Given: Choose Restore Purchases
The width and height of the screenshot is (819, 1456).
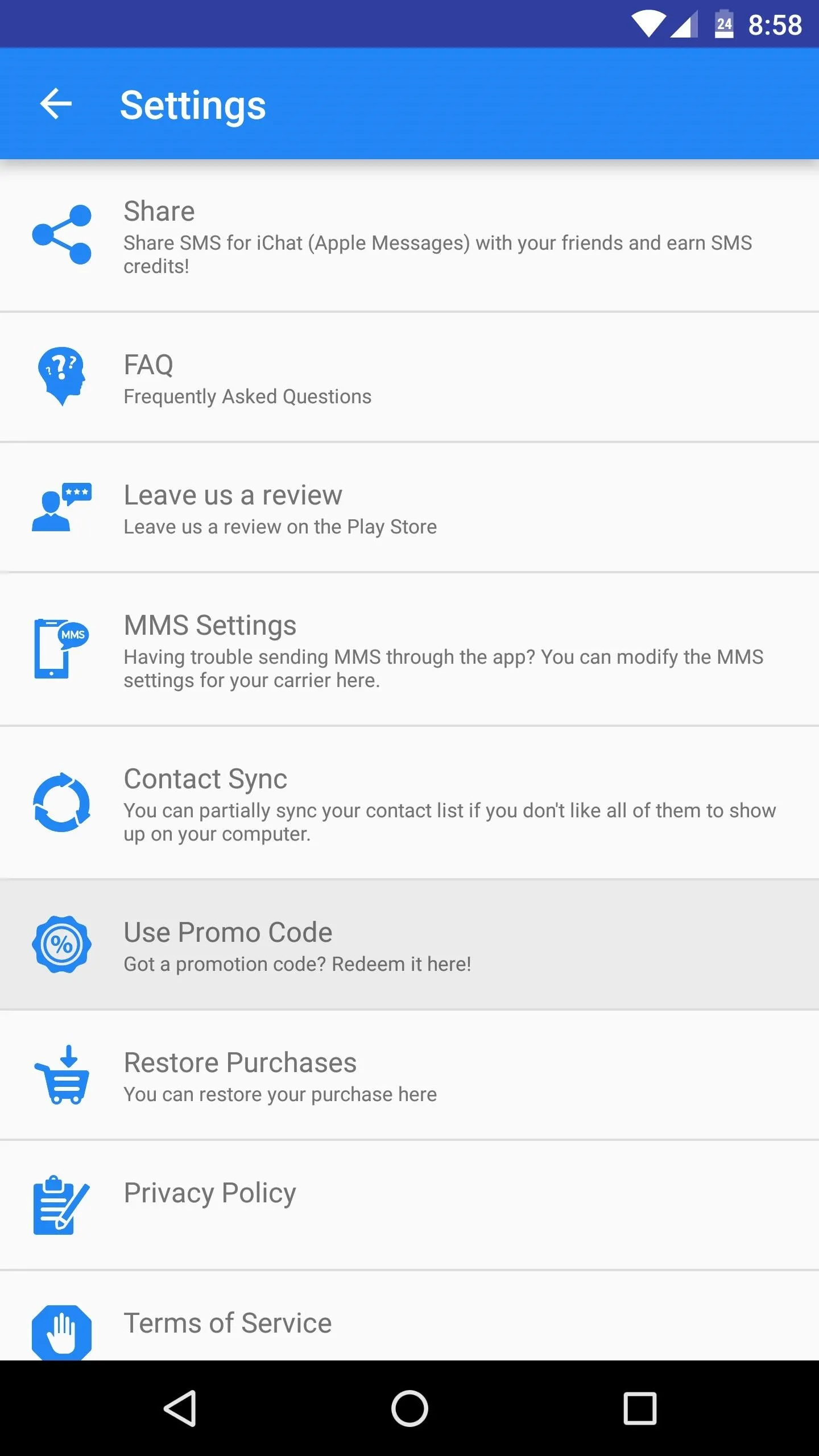Looking at the screenshot, I should point(409,1075).
